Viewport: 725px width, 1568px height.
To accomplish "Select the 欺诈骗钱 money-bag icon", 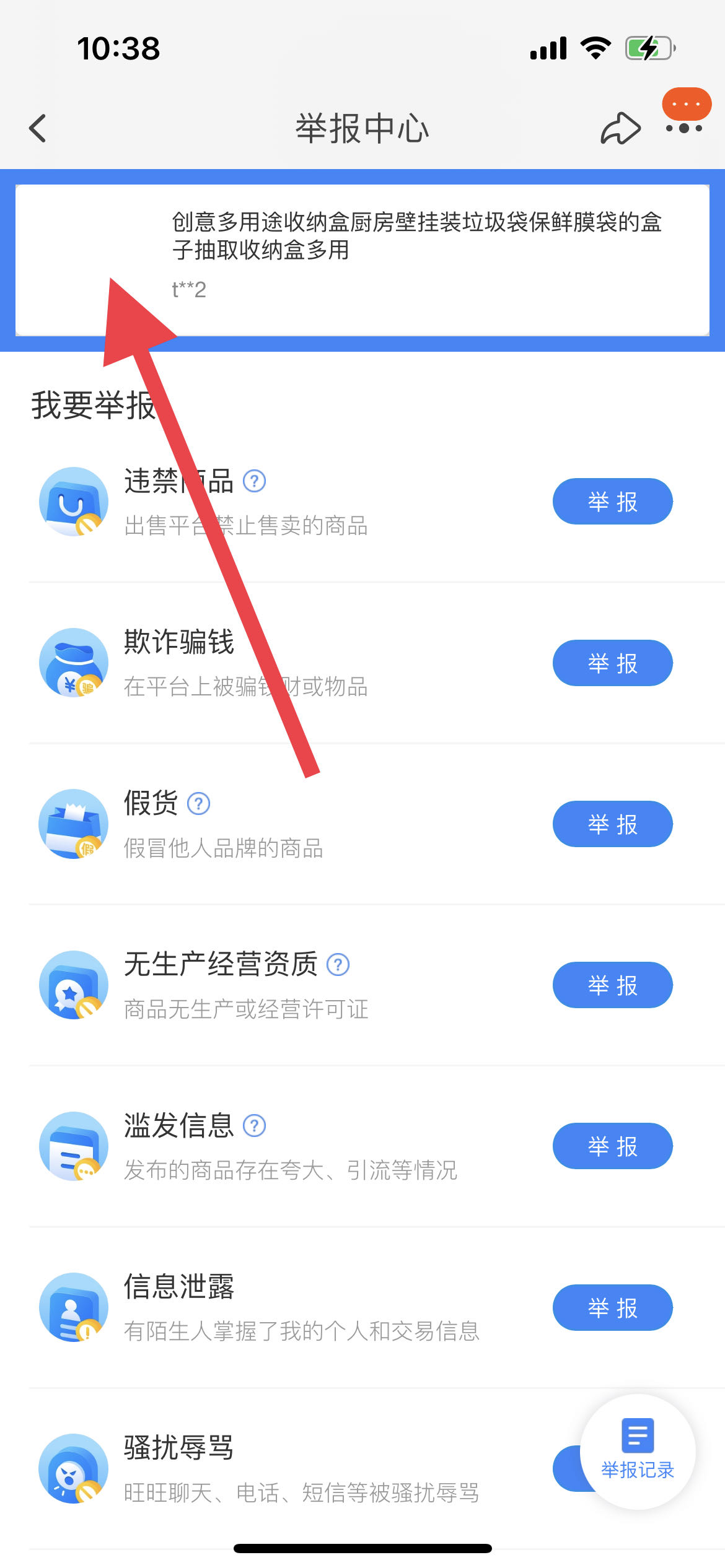I will (x=72, y=663).
